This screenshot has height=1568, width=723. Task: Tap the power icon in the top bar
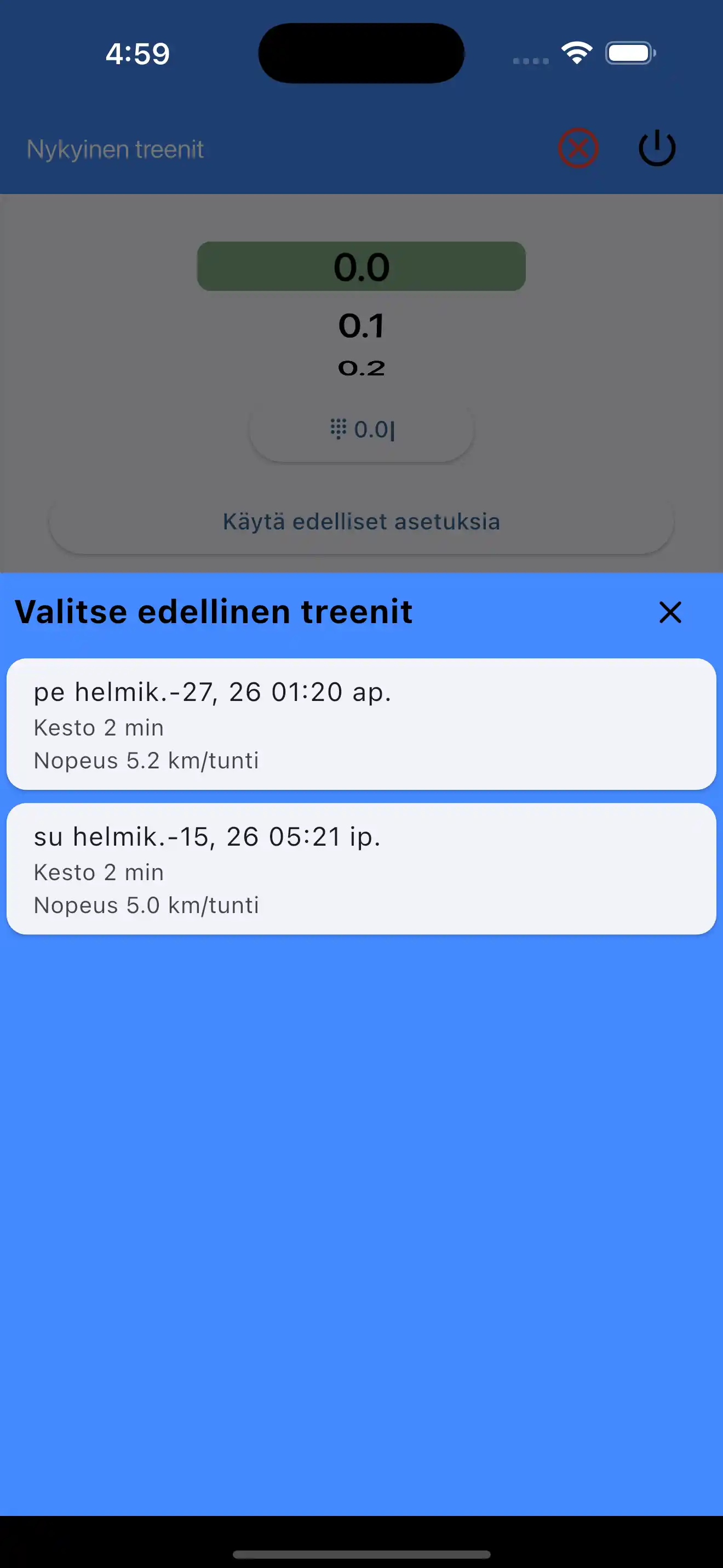pyautogui.click(x=657, y=147)
